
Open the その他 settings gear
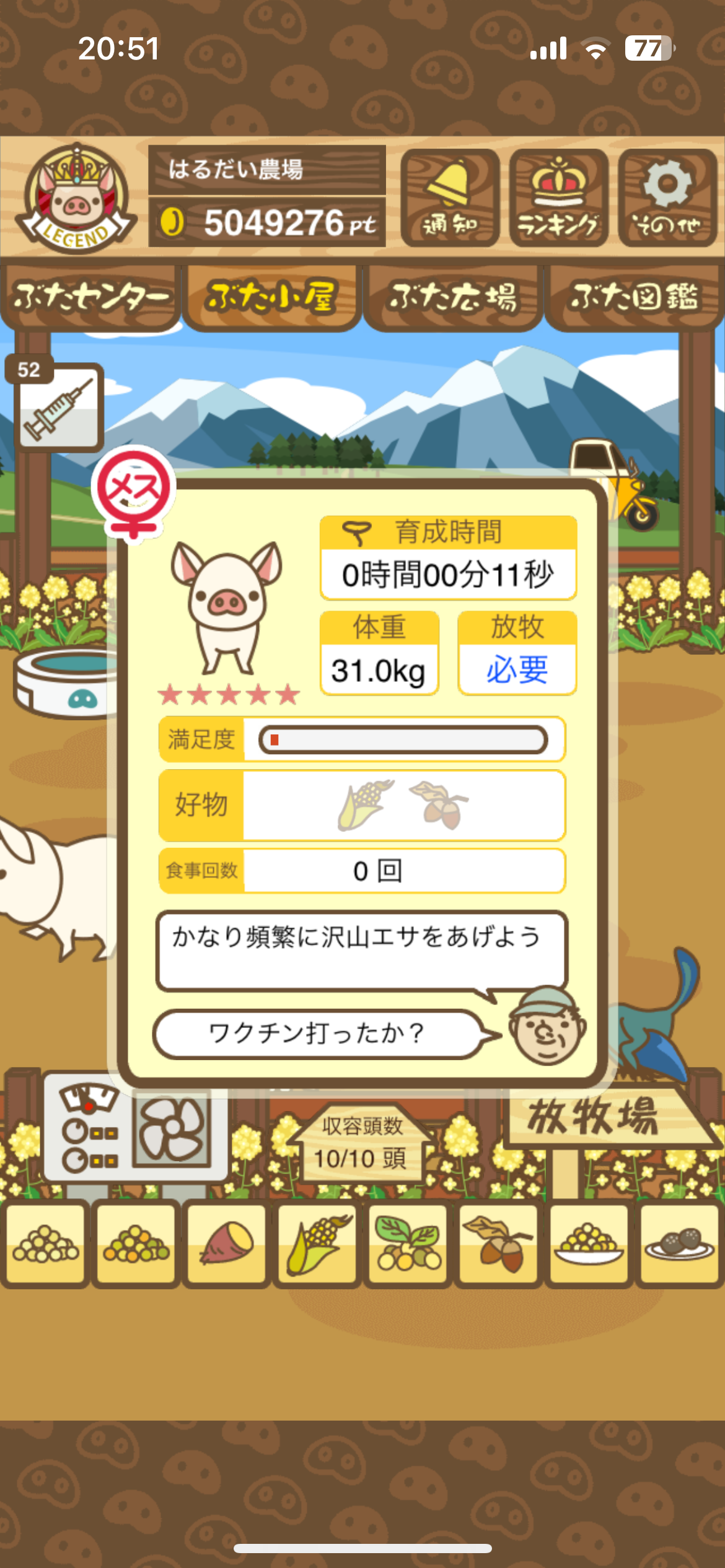[667, 198]
